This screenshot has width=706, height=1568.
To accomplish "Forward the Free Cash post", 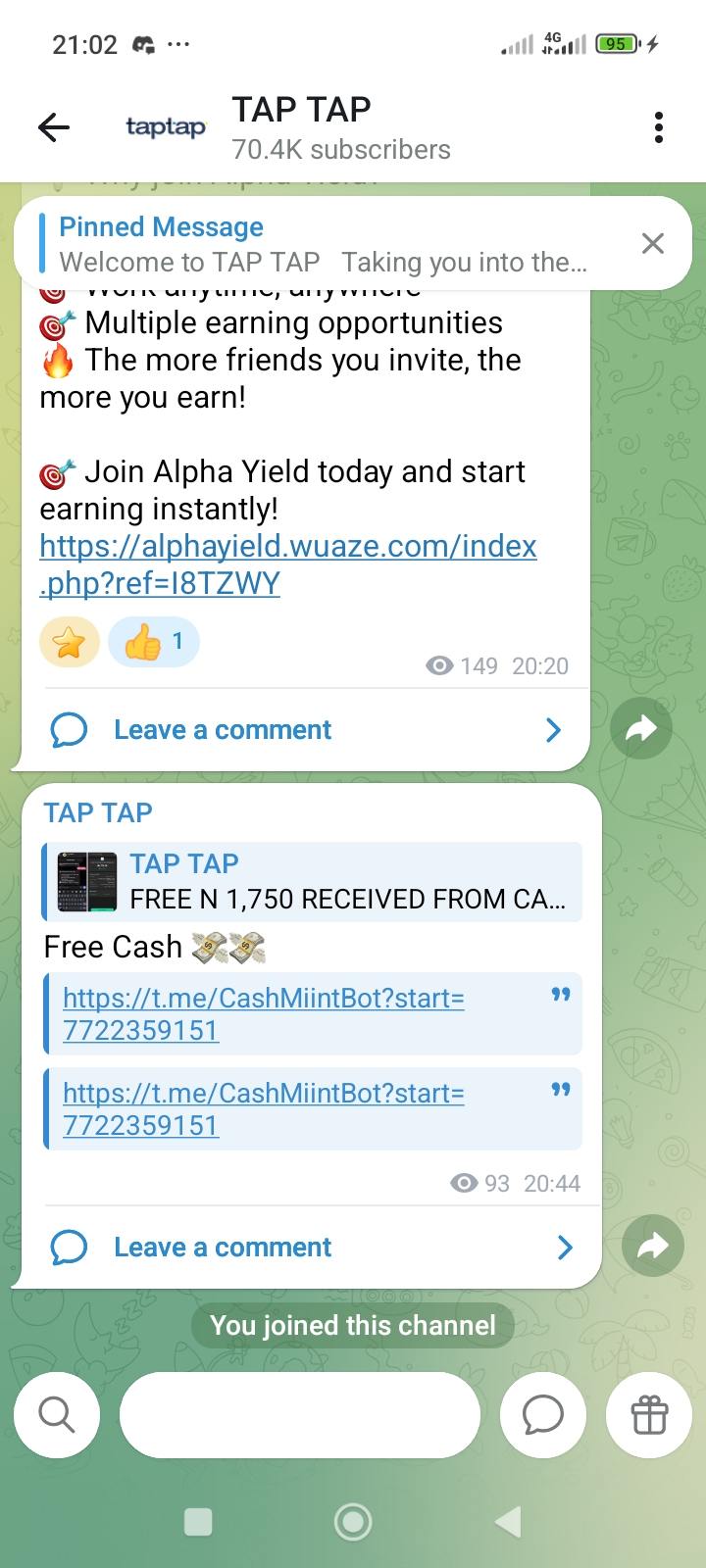I will [652, 1246].
